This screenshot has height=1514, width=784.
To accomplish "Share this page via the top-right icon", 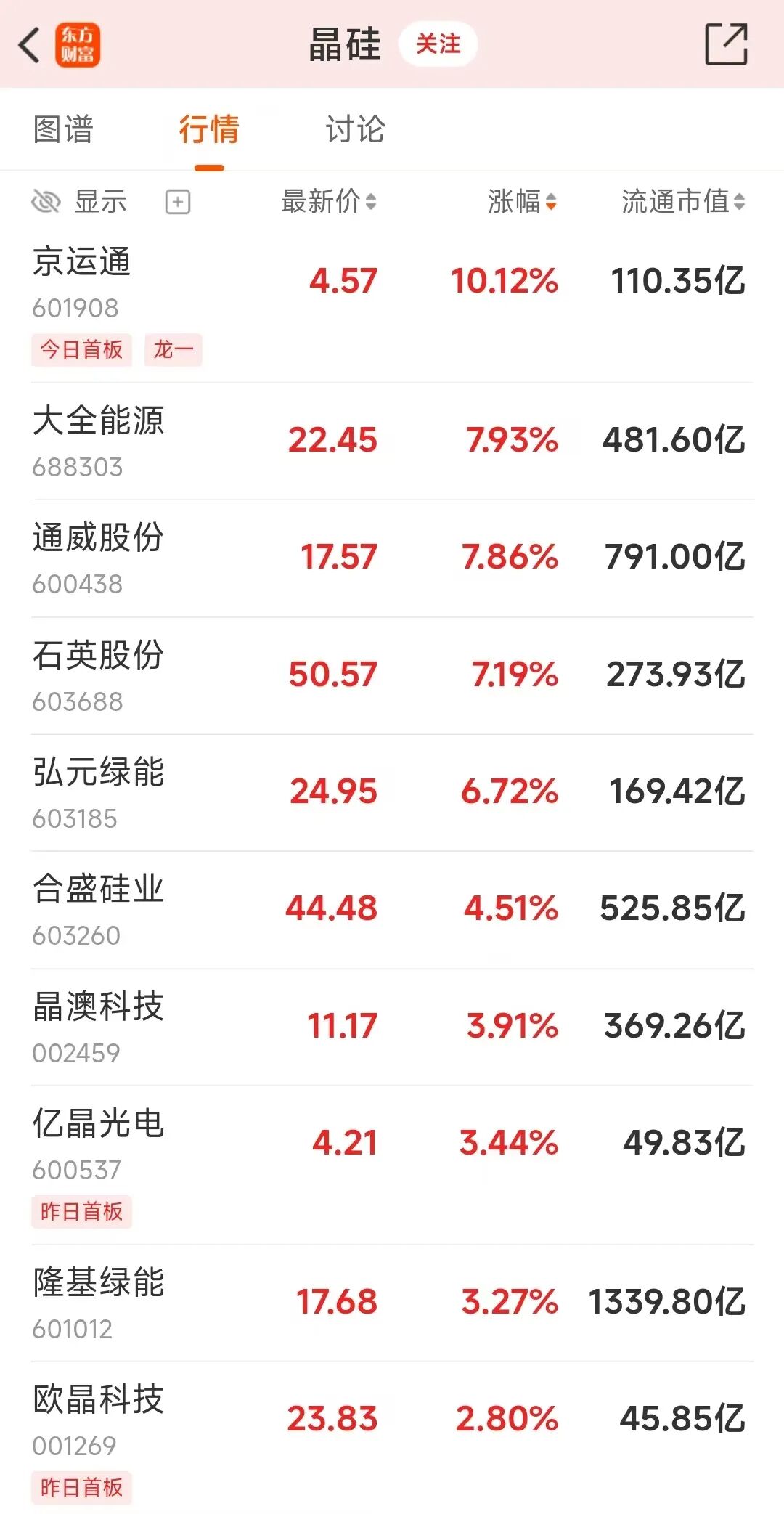I will pyautogui.click(x=726, y=44).
